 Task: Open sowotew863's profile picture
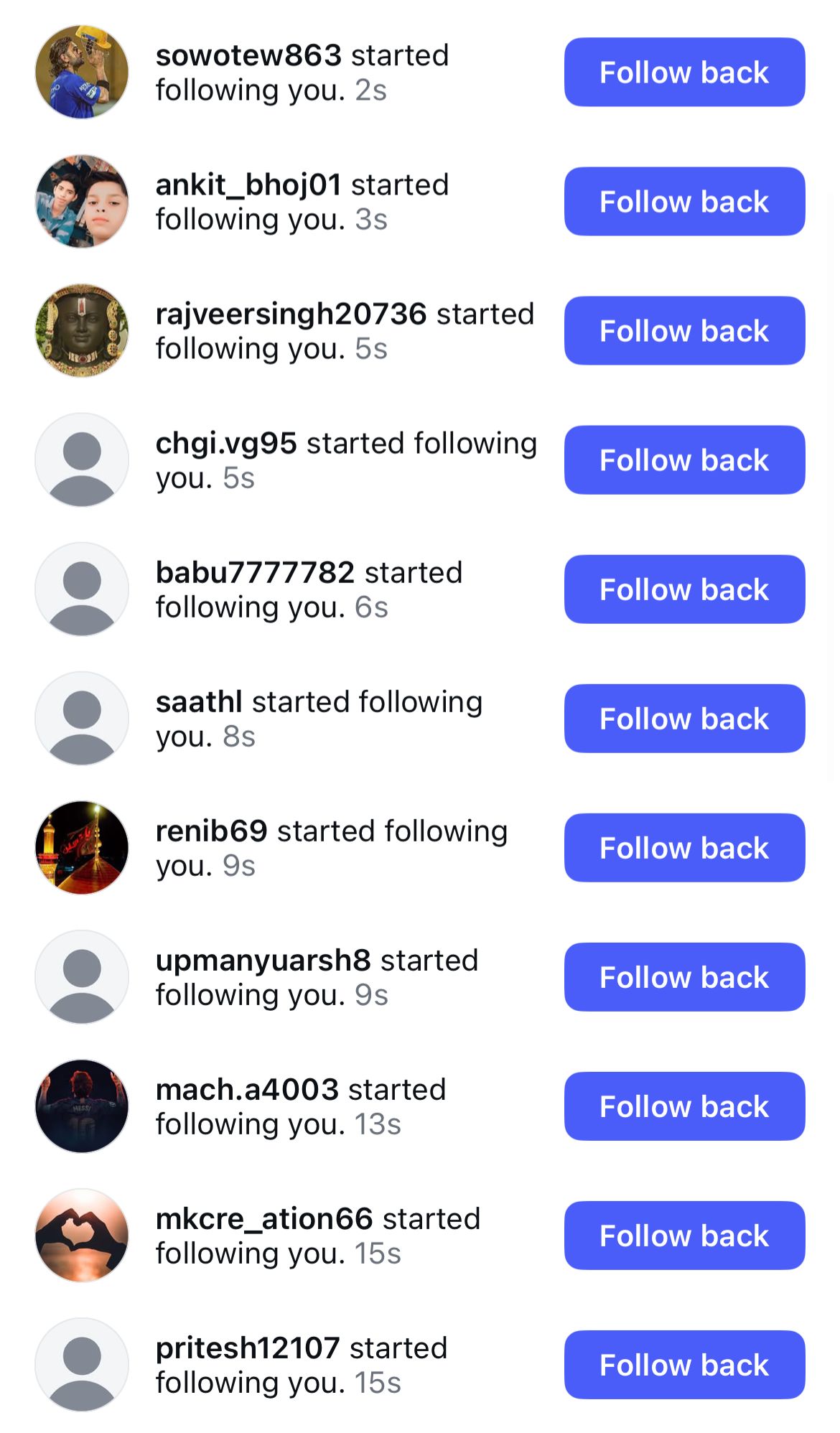click(x=82, y=73)
